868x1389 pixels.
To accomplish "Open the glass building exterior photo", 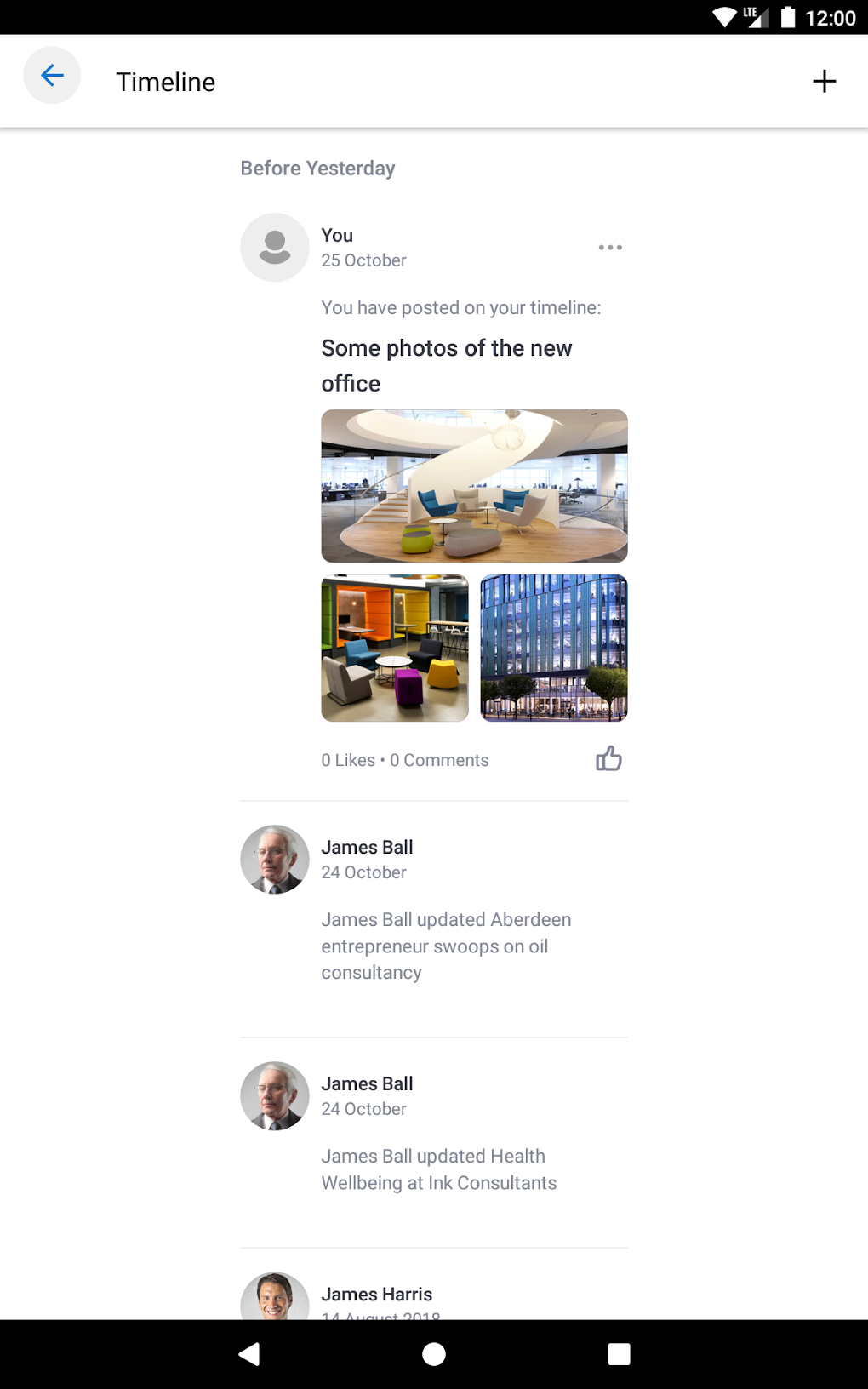I will pos(554,649).
